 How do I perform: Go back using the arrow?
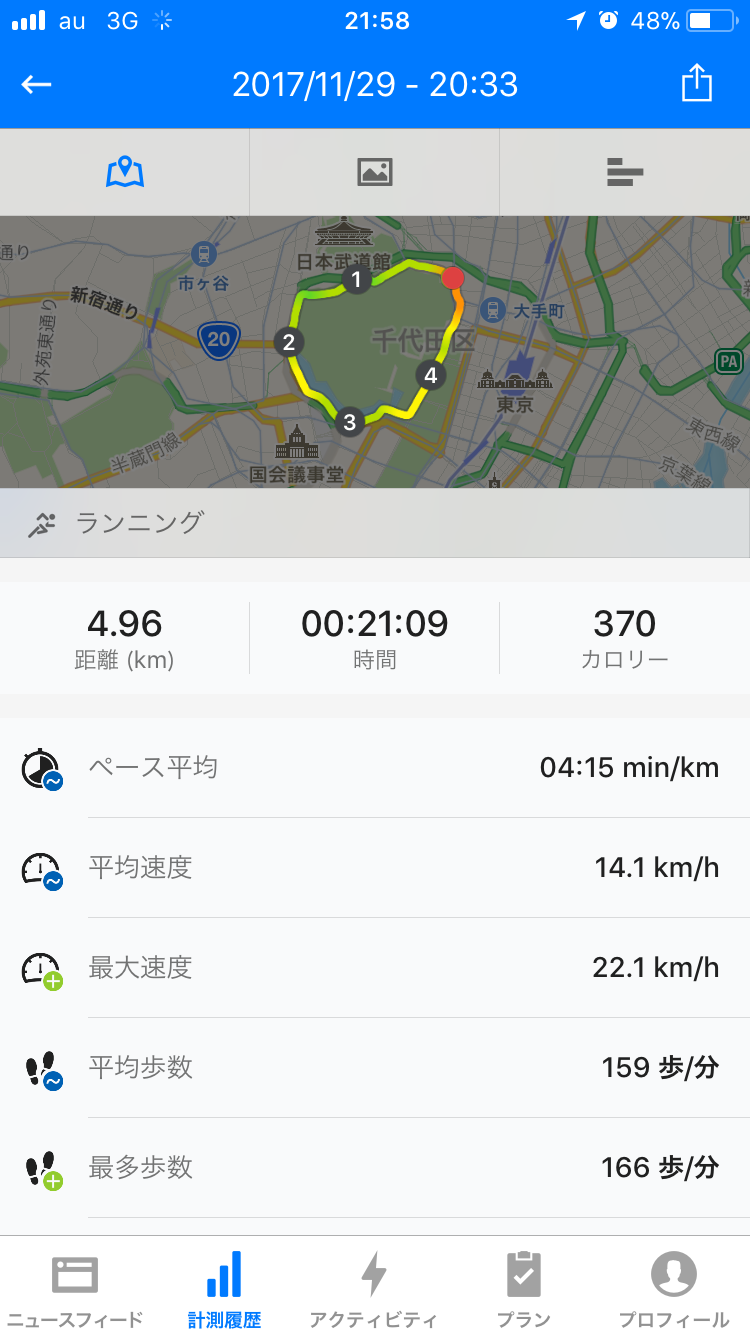coord(37,85)
